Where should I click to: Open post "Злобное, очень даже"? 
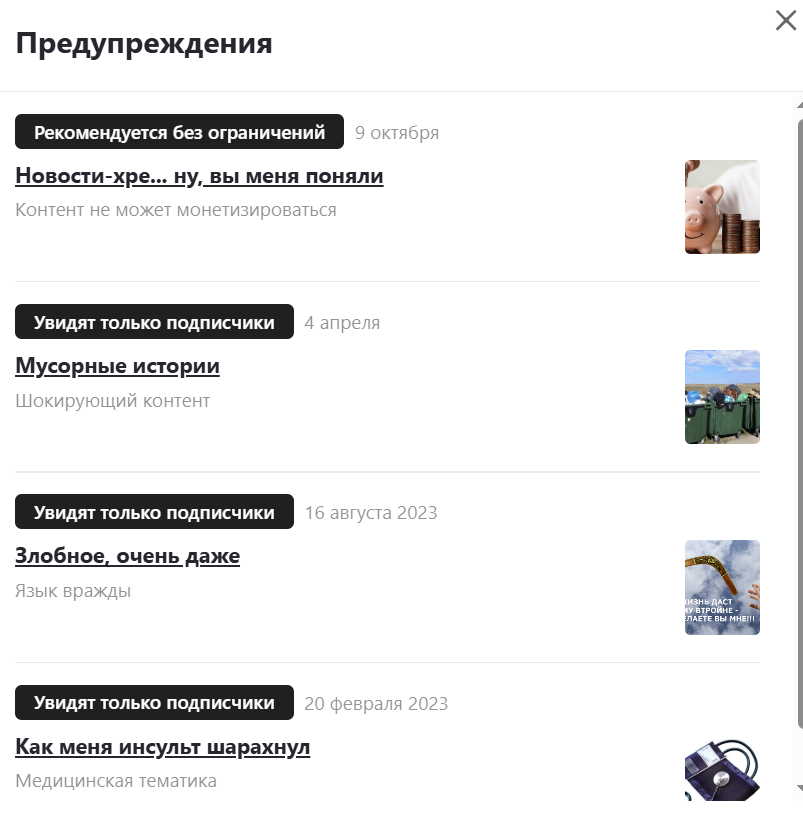coord(127,556)
